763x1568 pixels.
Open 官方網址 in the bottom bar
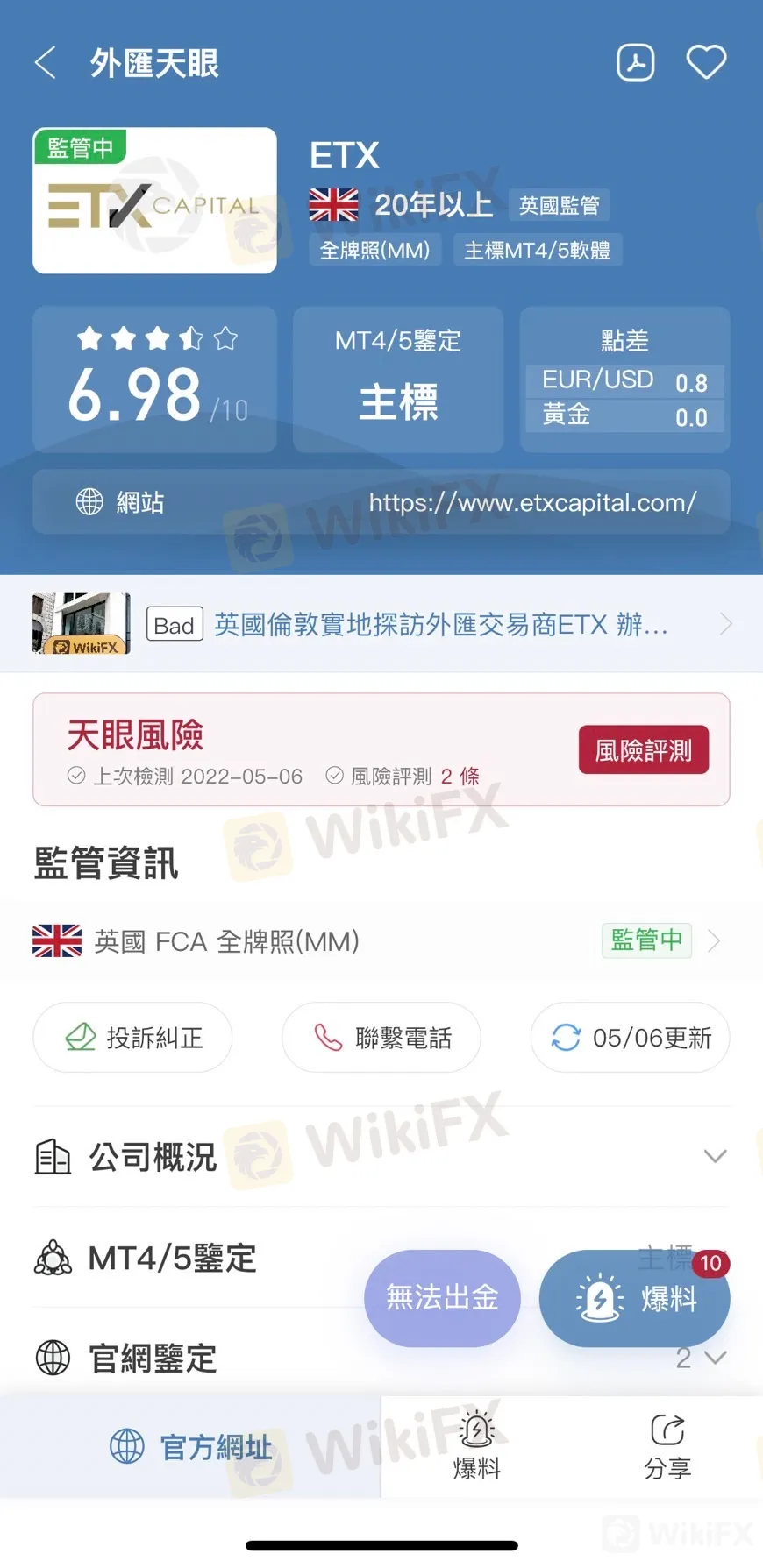click(190, 1447)
